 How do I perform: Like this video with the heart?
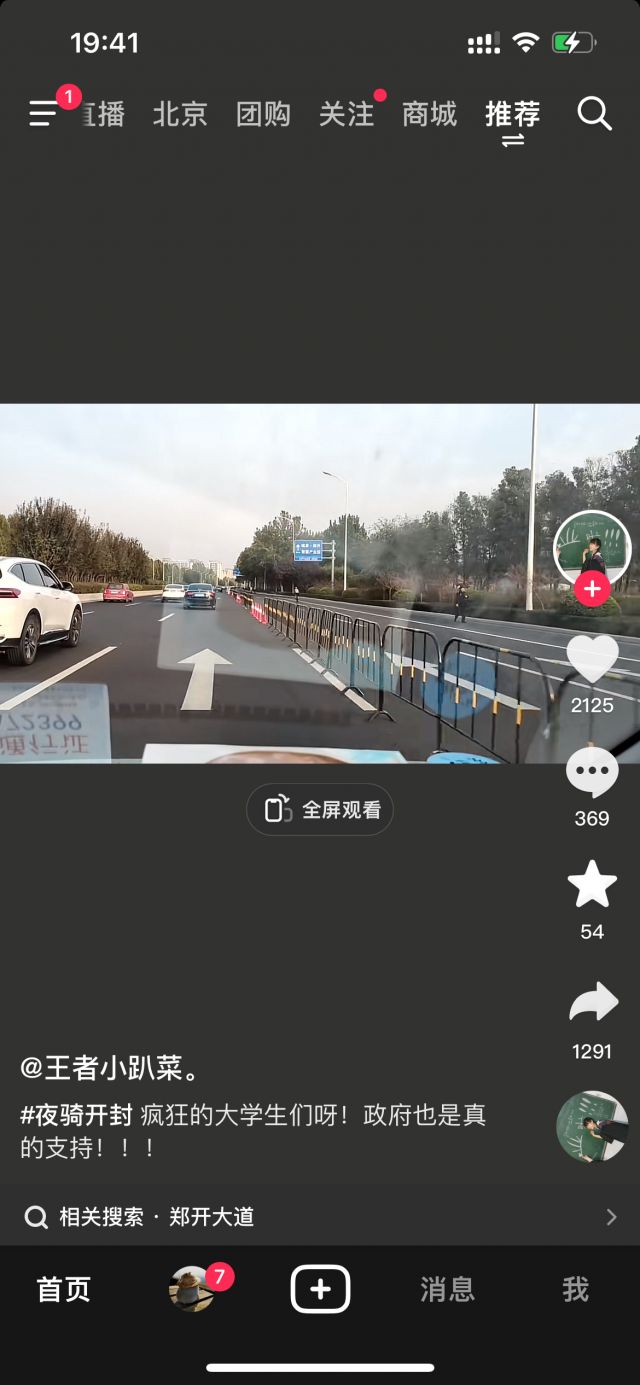coord(592,659)
